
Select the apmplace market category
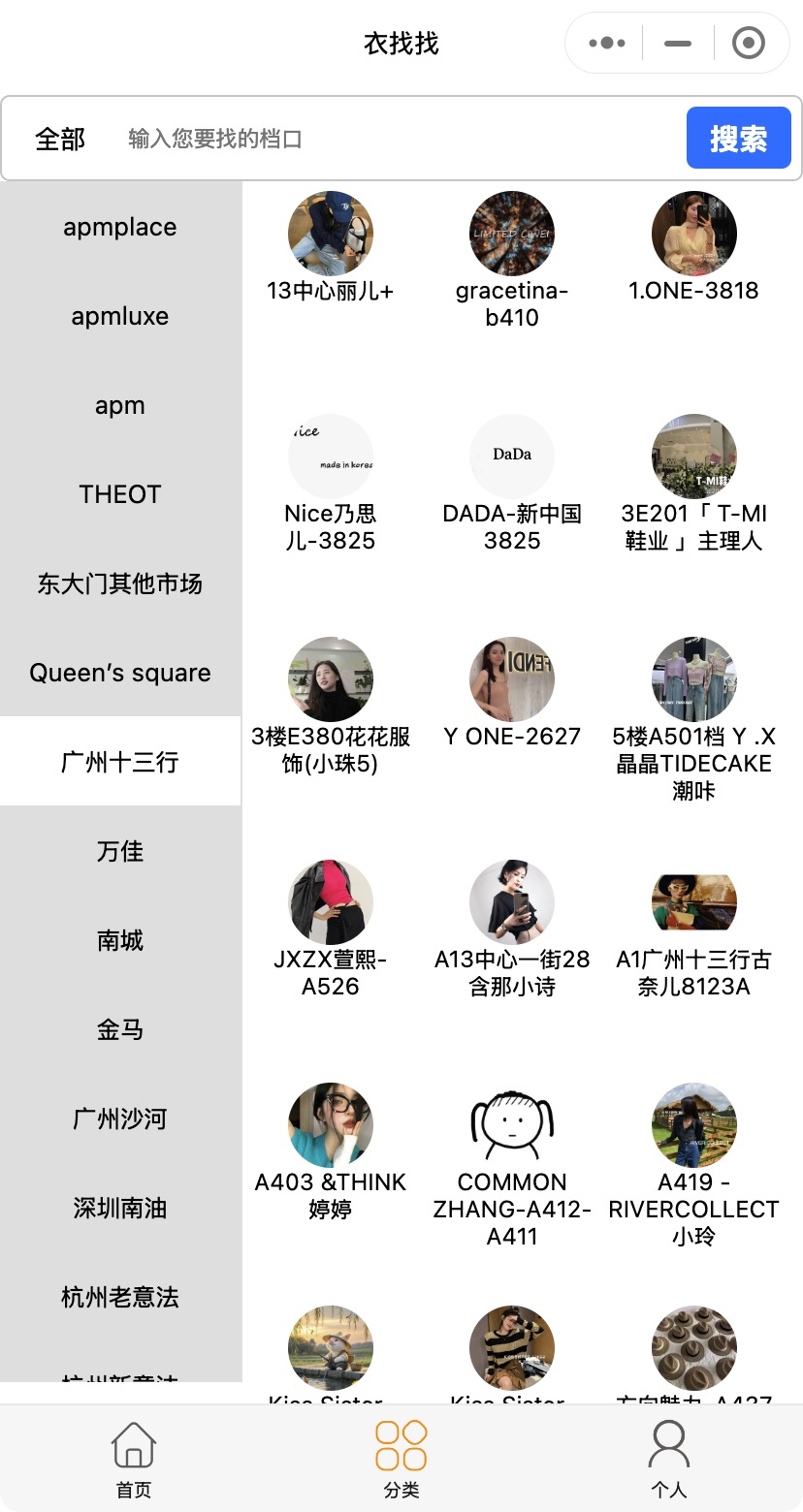(120, 227)
